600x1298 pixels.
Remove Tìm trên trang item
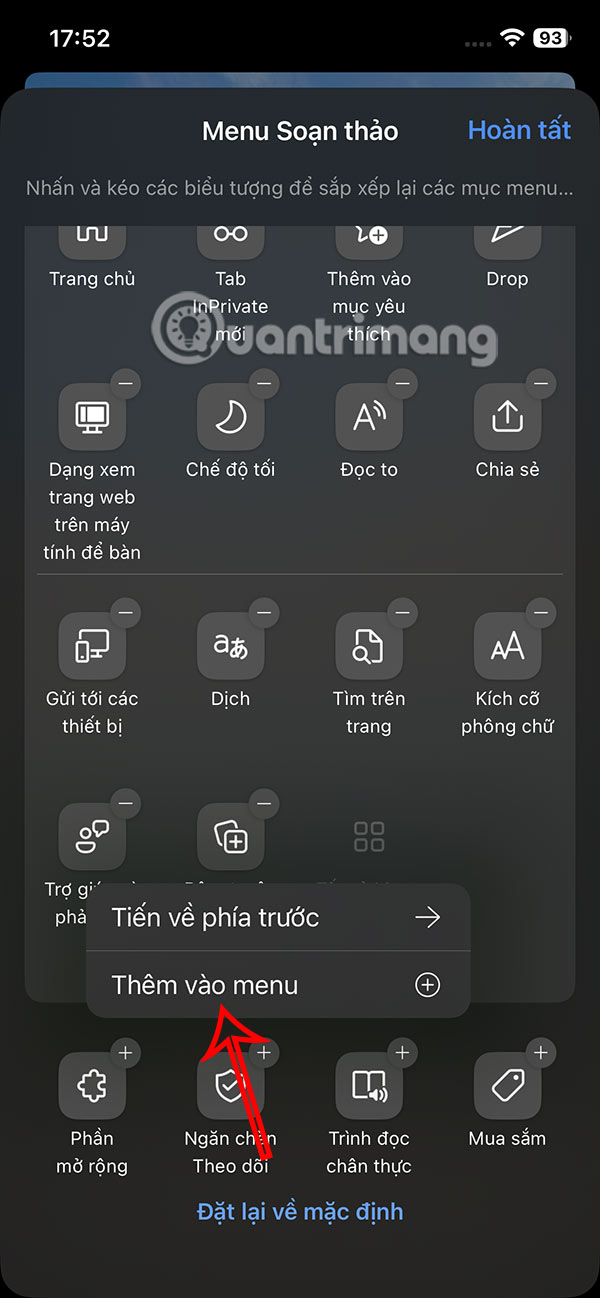402,612
